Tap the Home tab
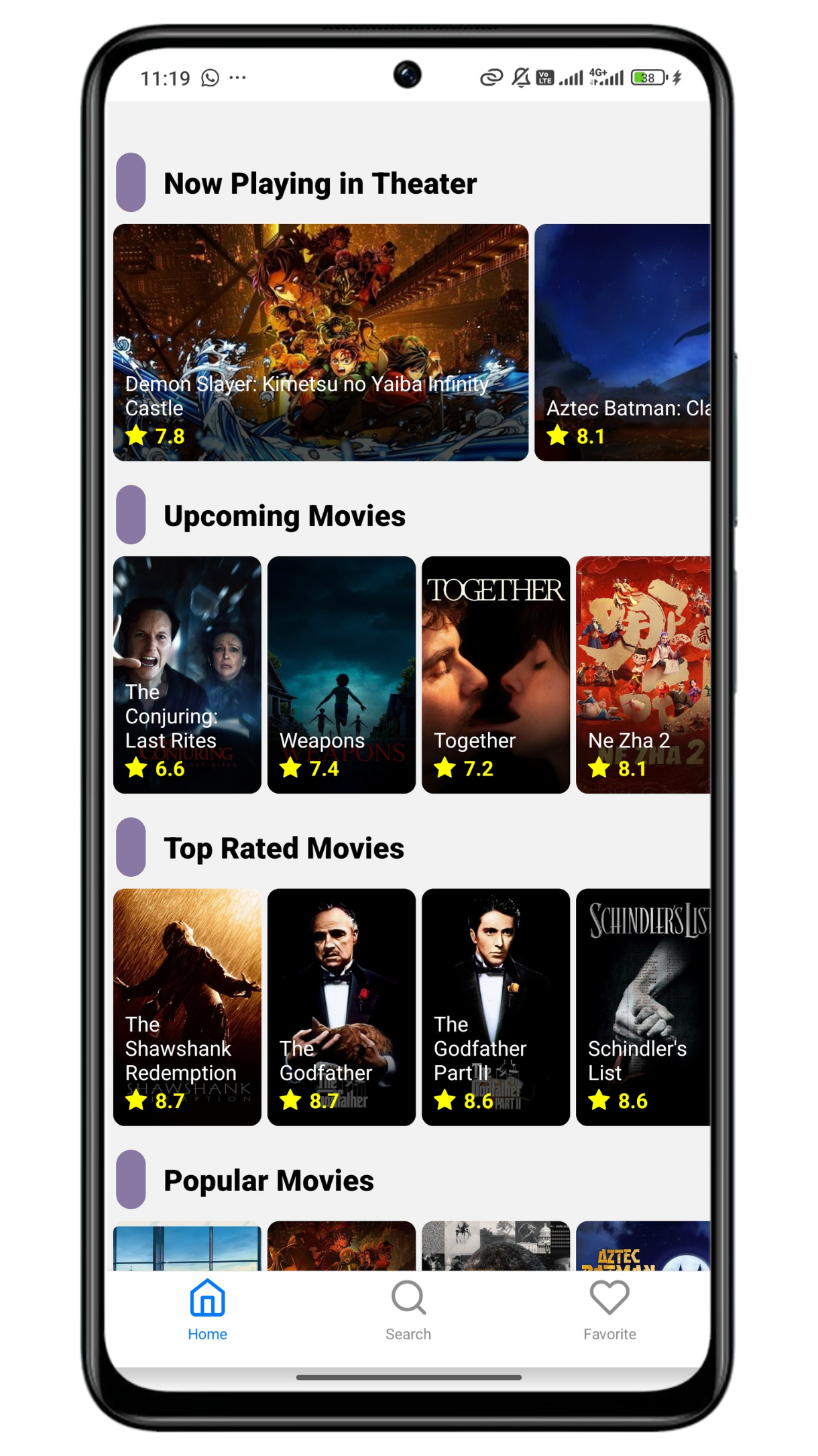818x1456 pixels. click(x=207, y=1310)
